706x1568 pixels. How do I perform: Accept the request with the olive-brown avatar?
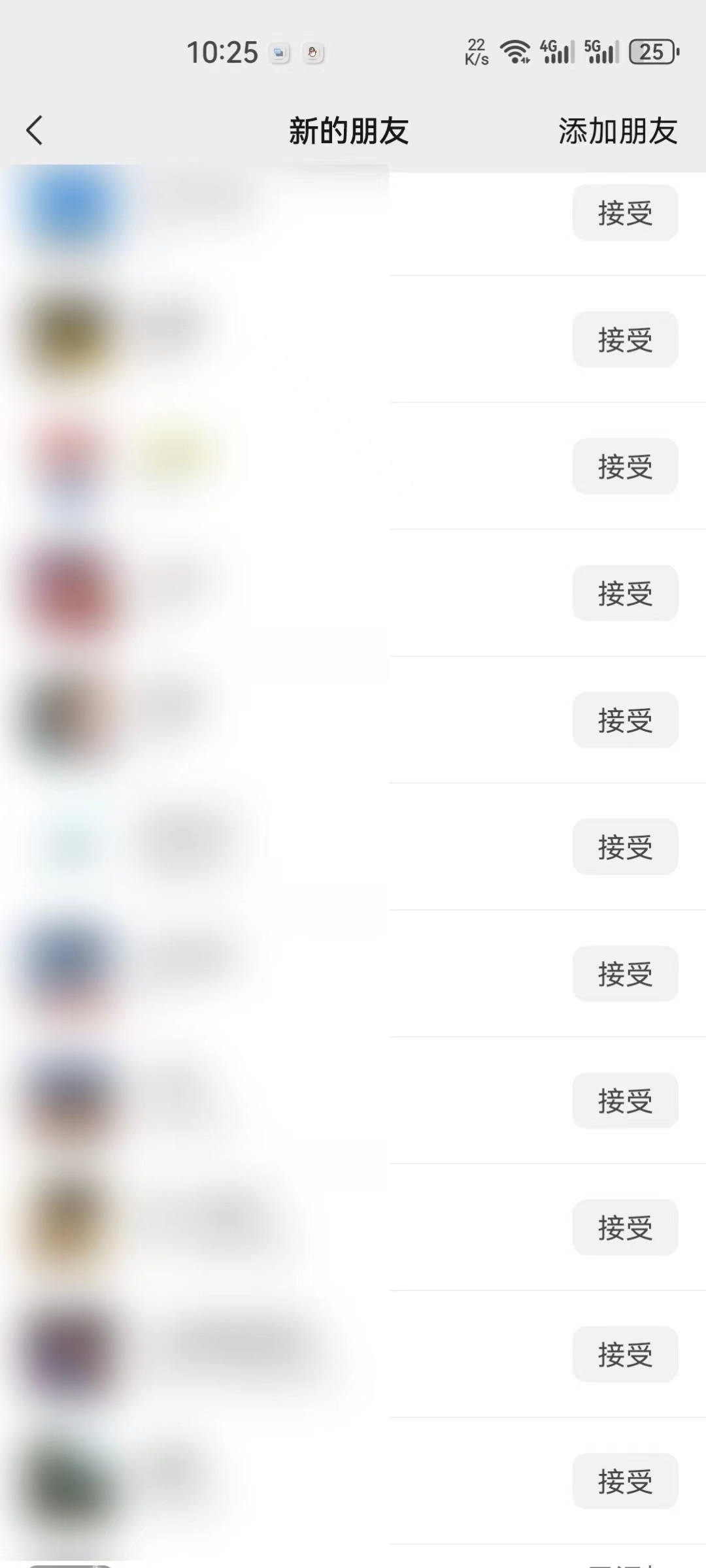point(625,340)
